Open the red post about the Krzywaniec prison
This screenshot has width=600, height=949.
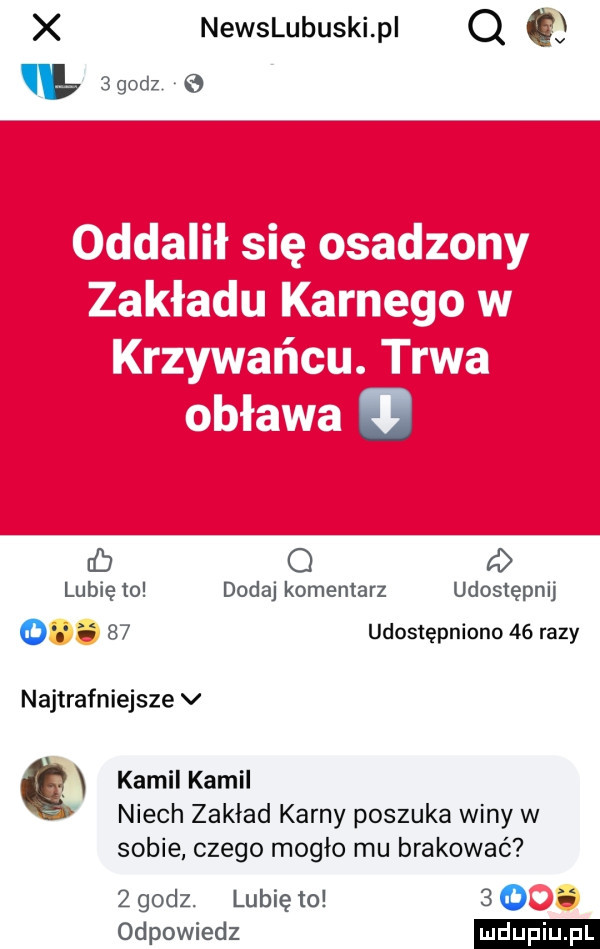pyautogui.click(x=300, y=328)
